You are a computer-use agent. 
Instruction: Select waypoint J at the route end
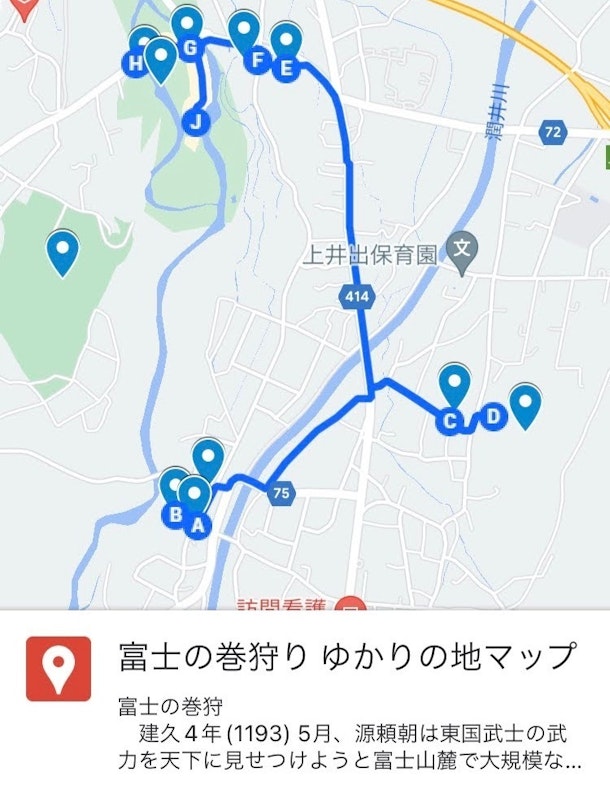tap(197, 121)
